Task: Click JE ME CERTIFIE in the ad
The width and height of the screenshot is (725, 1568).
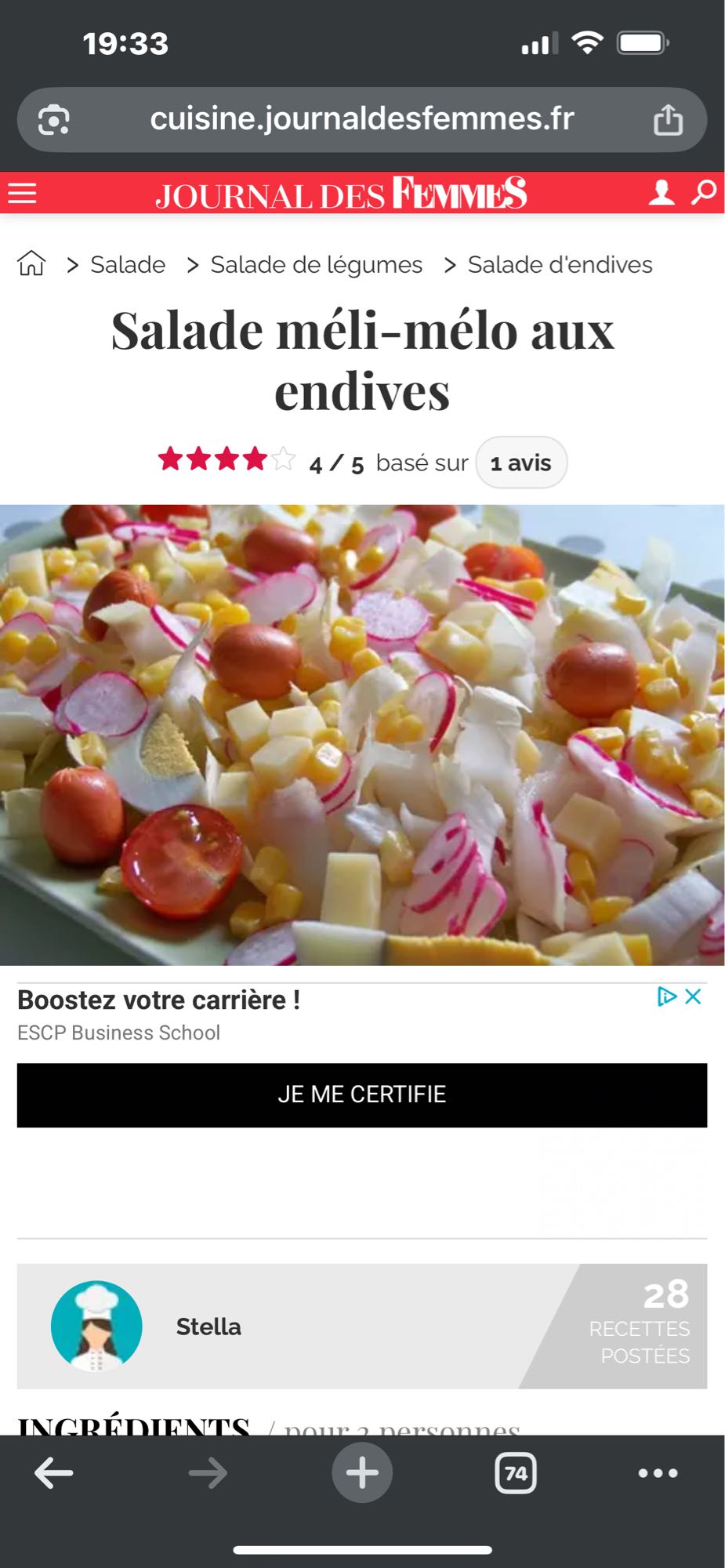Action: pyautogui.click(x=362, y=1095)
